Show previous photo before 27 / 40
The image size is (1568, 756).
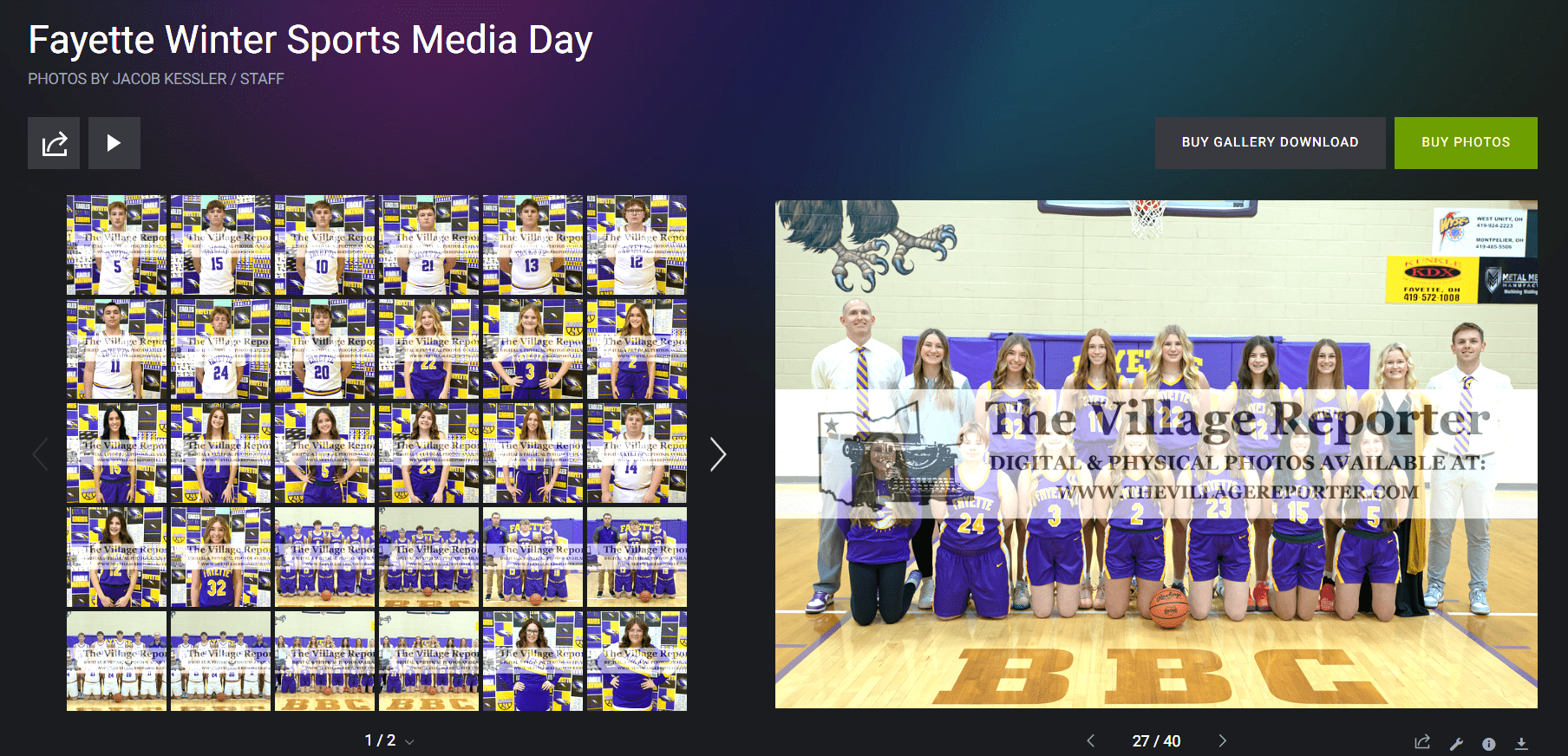(x=1090, y=741)
